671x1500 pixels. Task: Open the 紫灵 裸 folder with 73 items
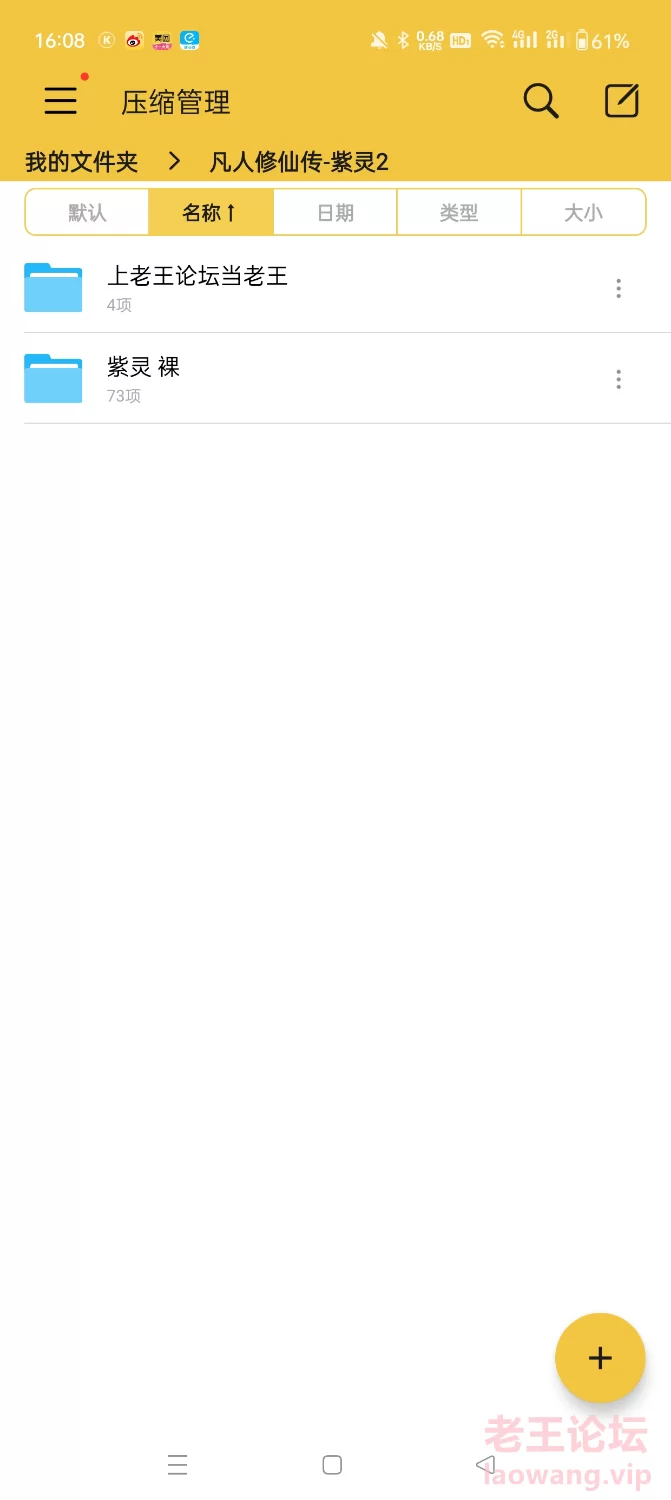coord(144,378)
